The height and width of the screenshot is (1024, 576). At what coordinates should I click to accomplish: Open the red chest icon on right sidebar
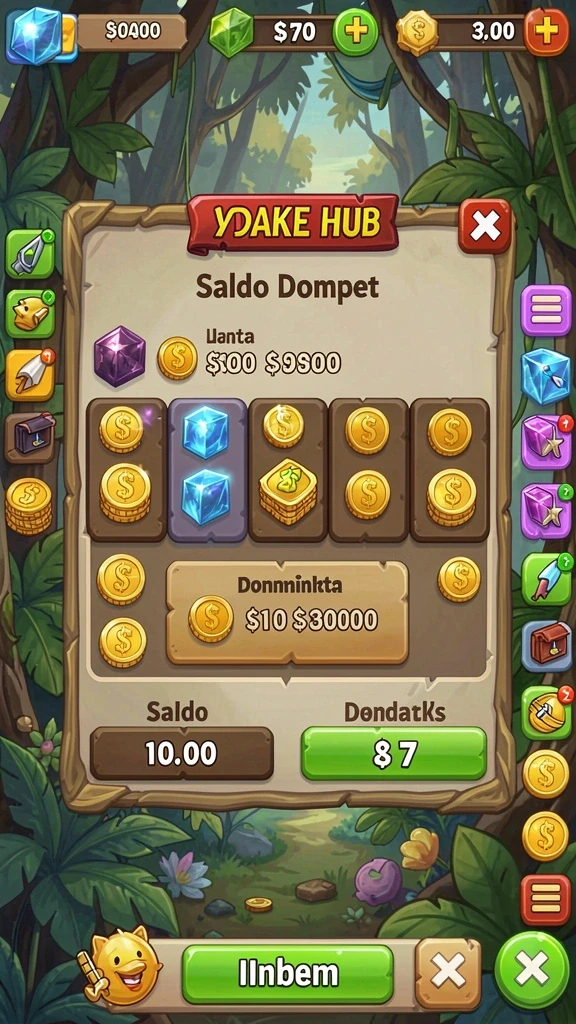tap(547, 646)
